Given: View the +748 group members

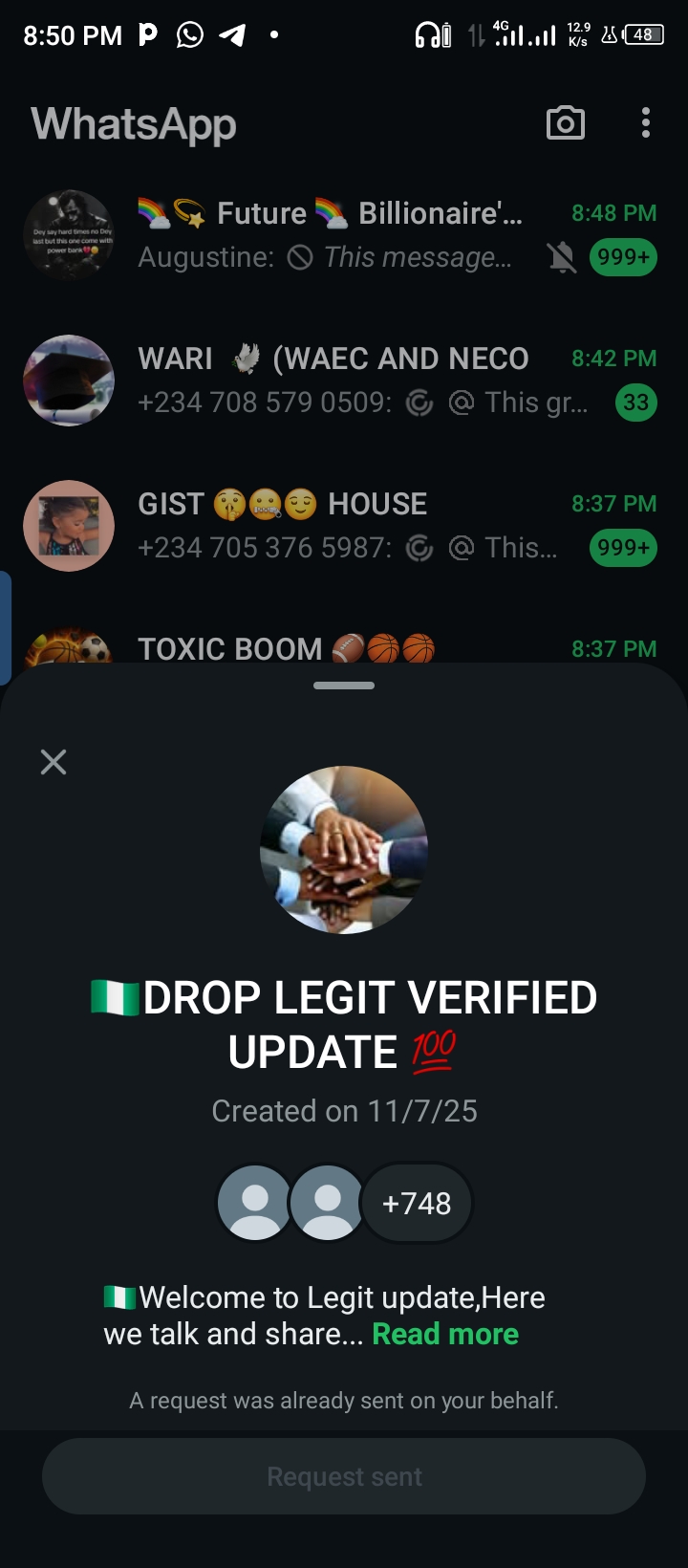Looking at the screenshot, I should 417,1203.
